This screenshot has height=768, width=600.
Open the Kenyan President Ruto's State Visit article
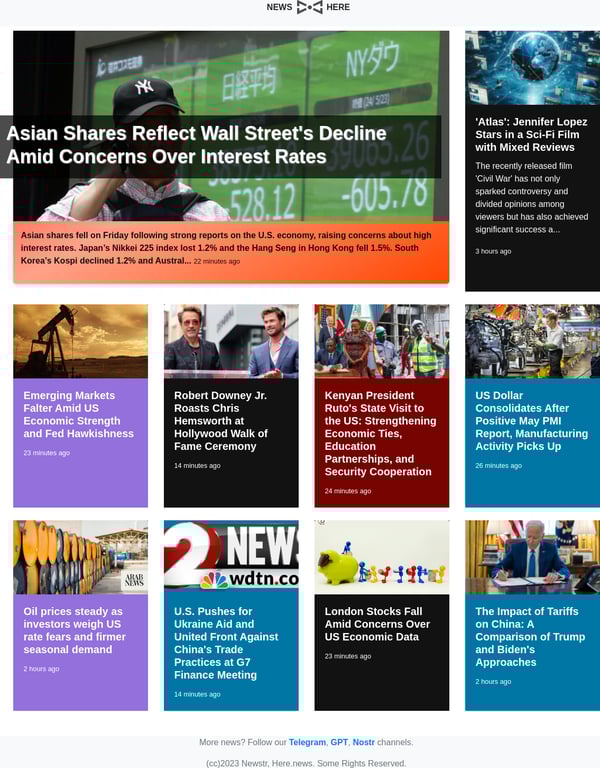tap(380, 433)
